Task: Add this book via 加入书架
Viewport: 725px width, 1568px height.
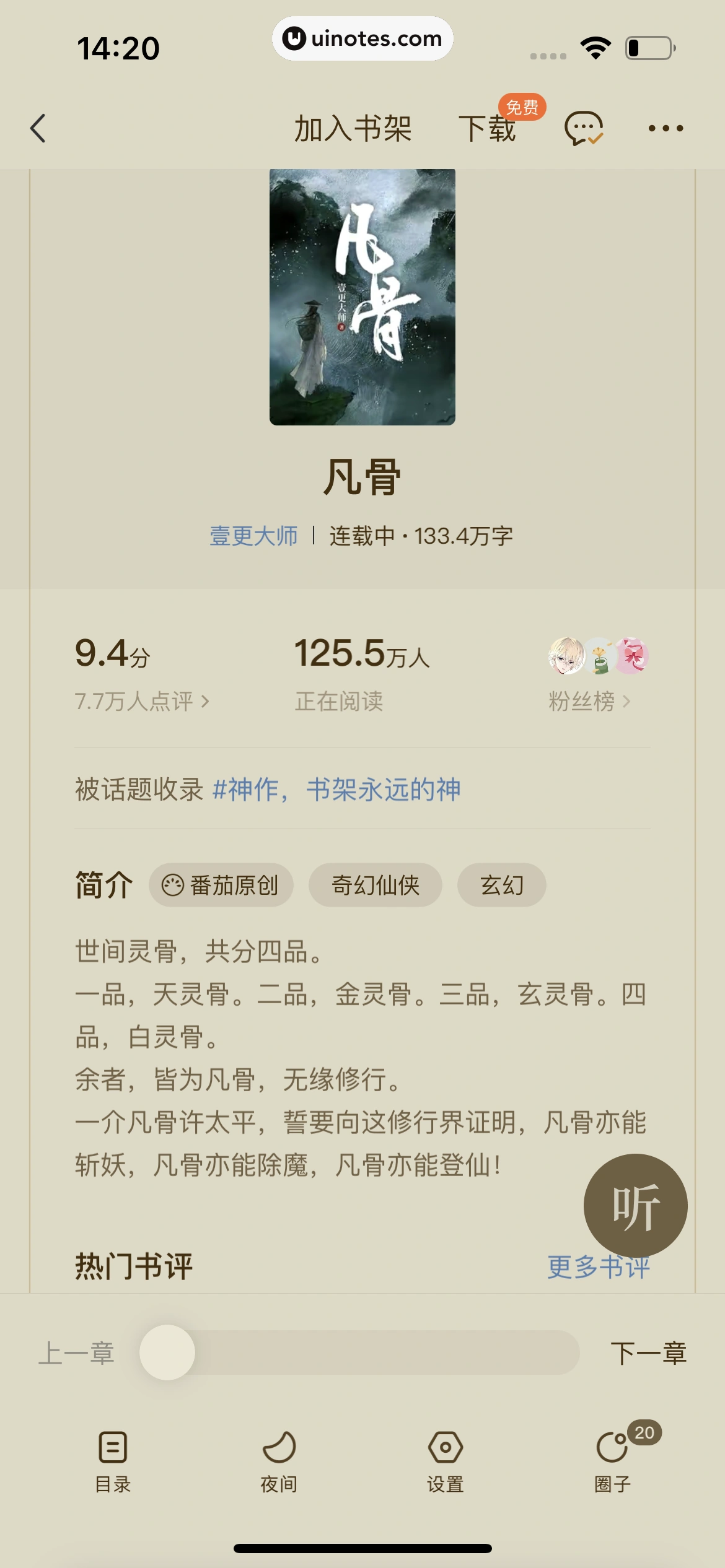Action: (x=353, y=129)
